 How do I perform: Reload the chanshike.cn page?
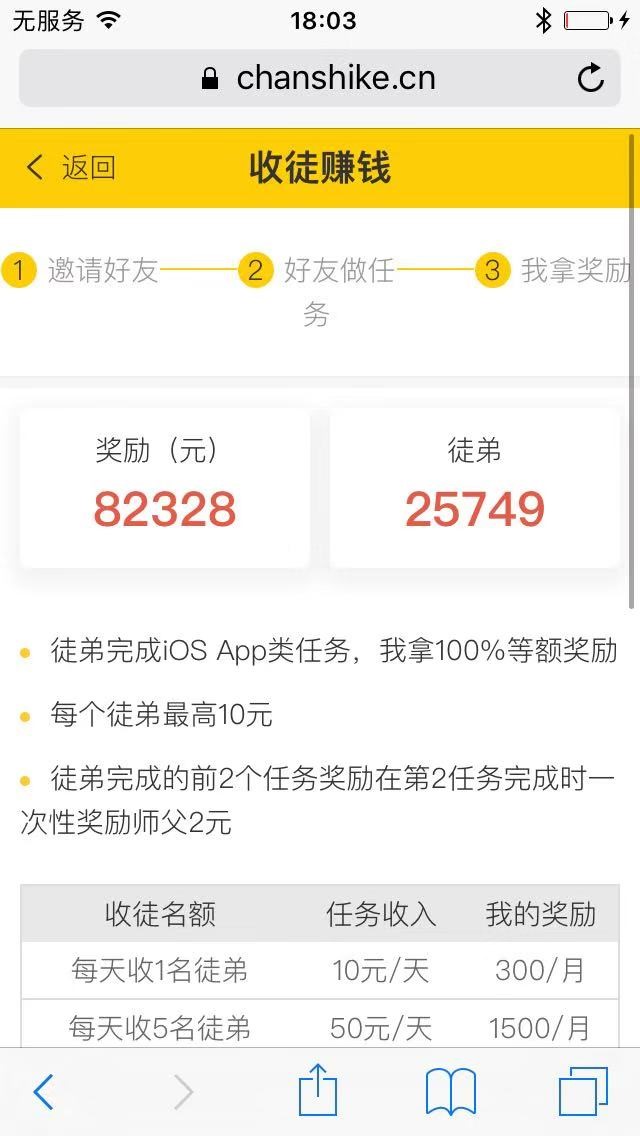[x=591, y=78]
